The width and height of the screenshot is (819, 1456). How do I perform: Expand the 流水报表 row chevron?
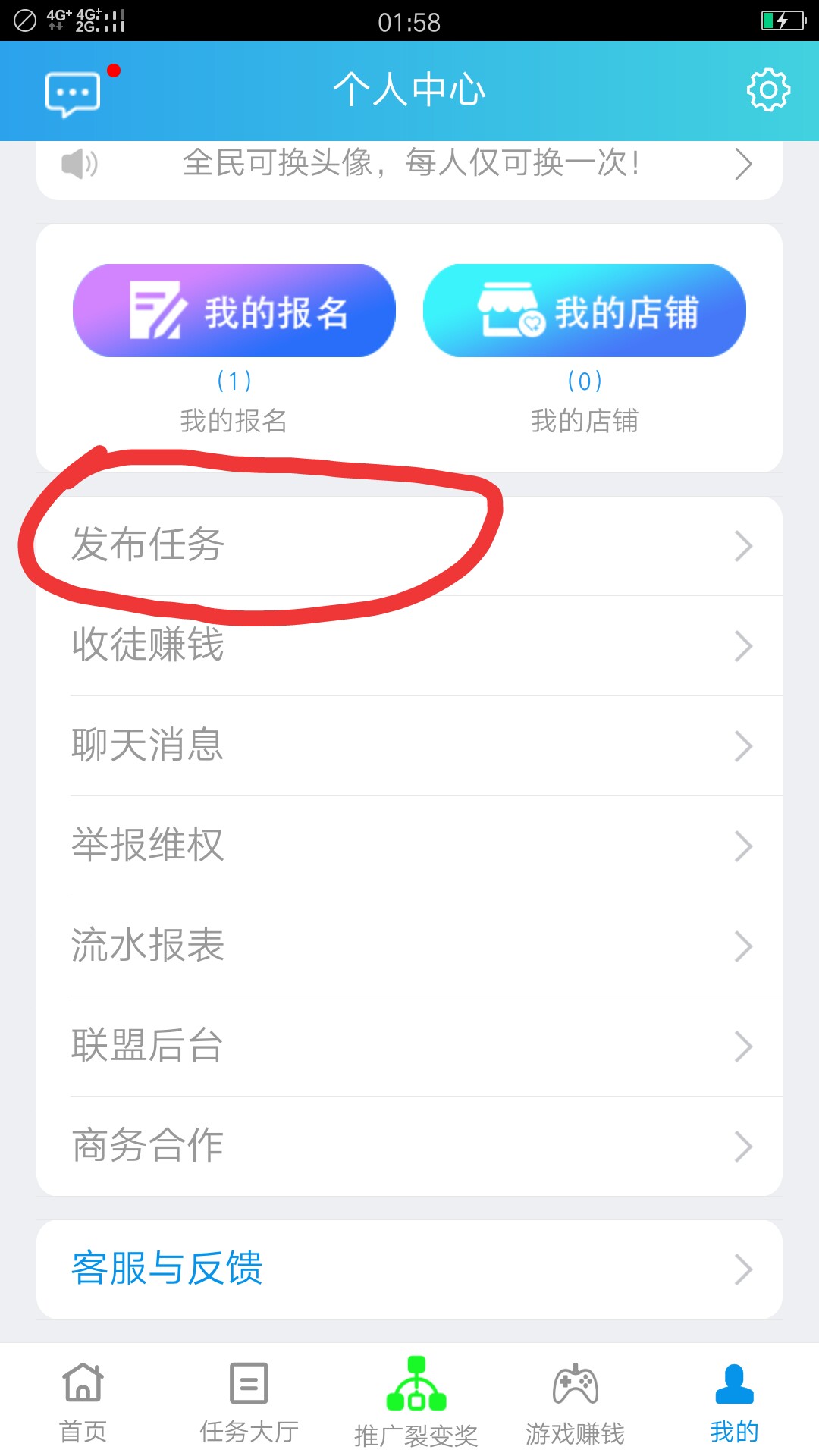tap(743, 946)
